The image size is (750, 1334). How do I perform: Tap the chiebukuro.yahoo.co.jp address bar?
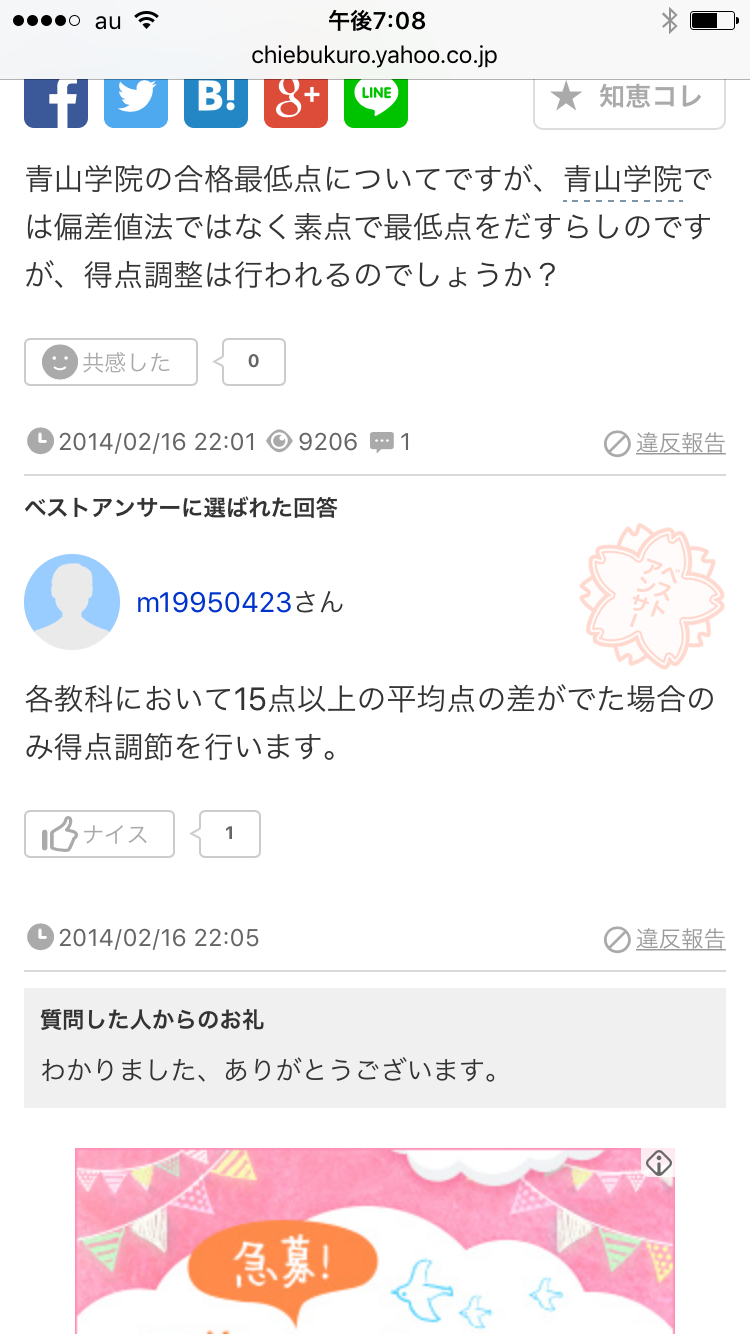(x=375, y=56)
